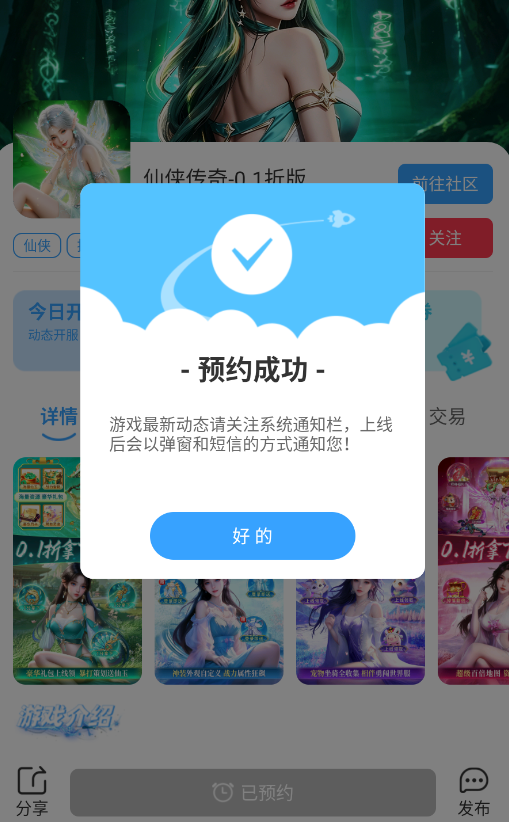Screen dimensions: 509x822
Task: Switch to the 交易 tab
Action: pos(447,417)
